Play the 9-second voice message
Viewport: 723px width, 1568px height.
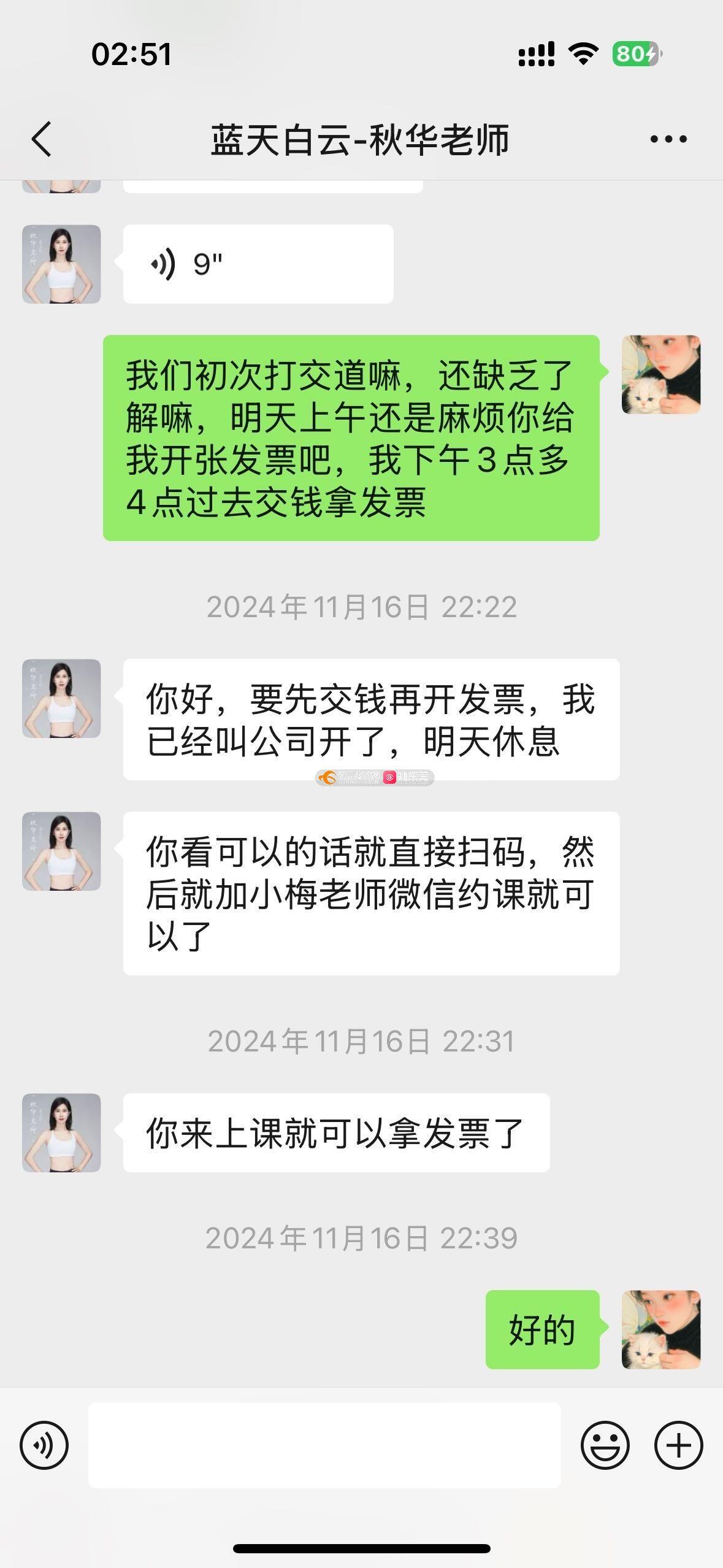[x=258, y=264]
